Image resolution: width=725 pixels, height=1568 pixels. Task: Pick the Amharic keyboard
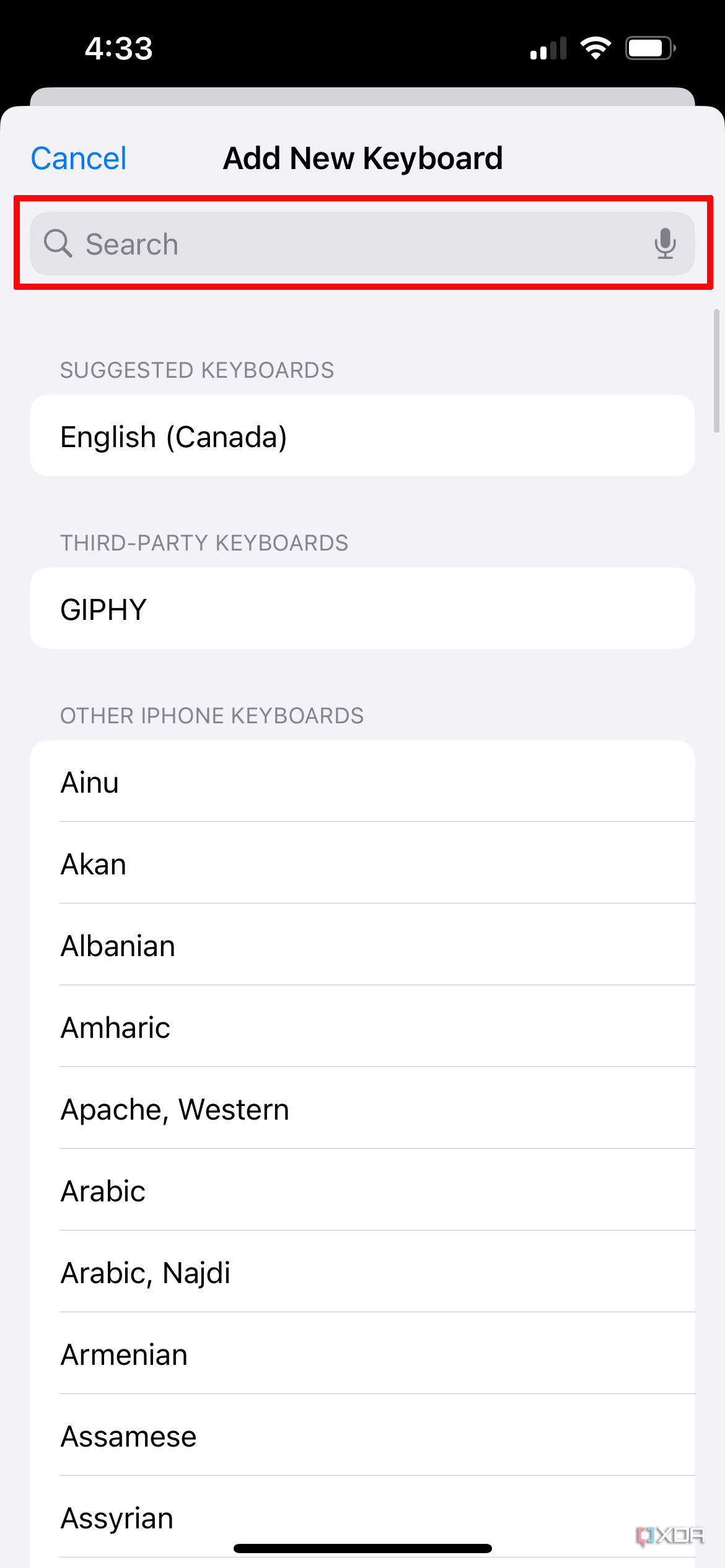[x=362, y=1027]
